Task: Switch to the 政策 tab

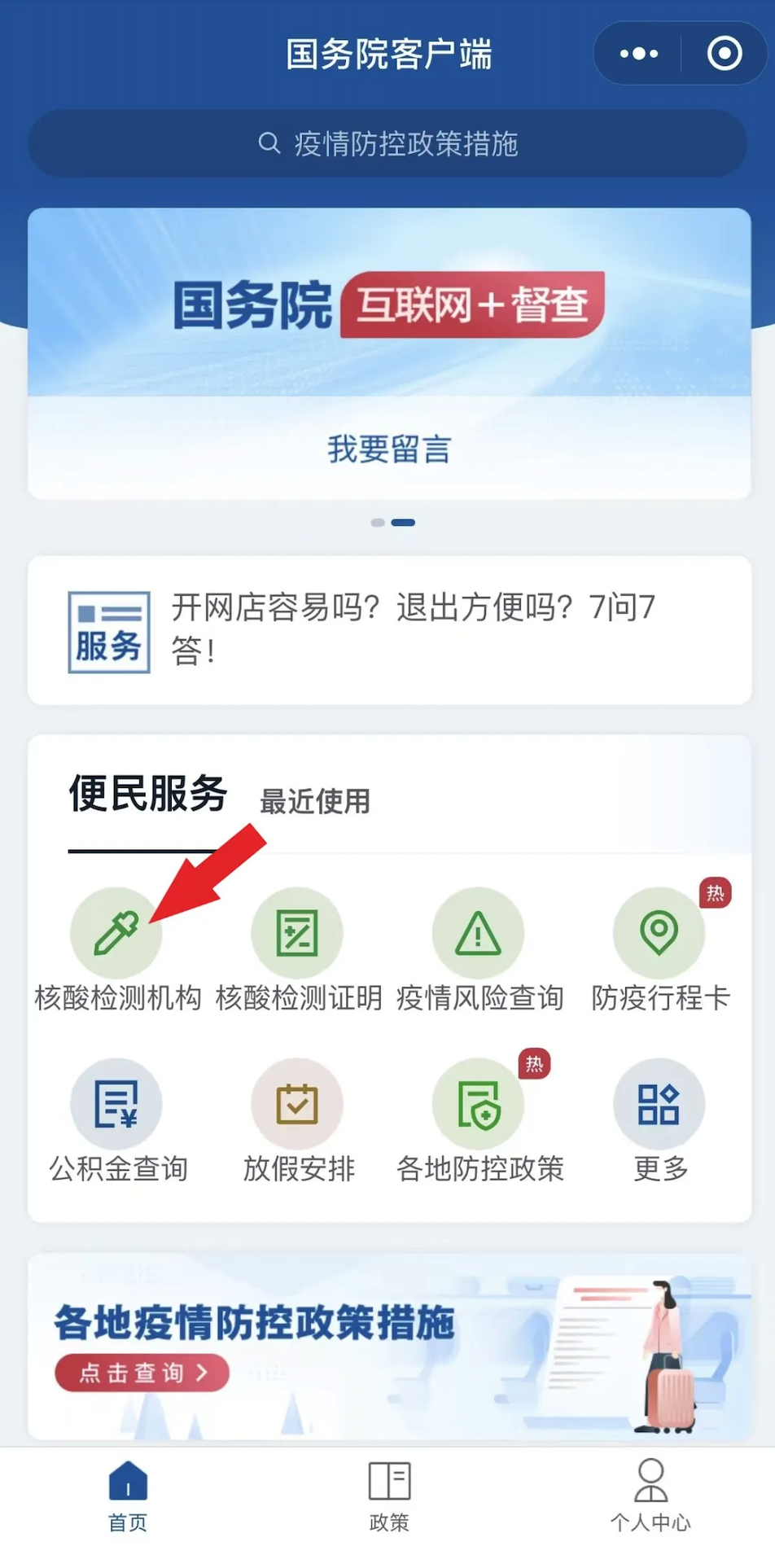Action: [389, 1496]
